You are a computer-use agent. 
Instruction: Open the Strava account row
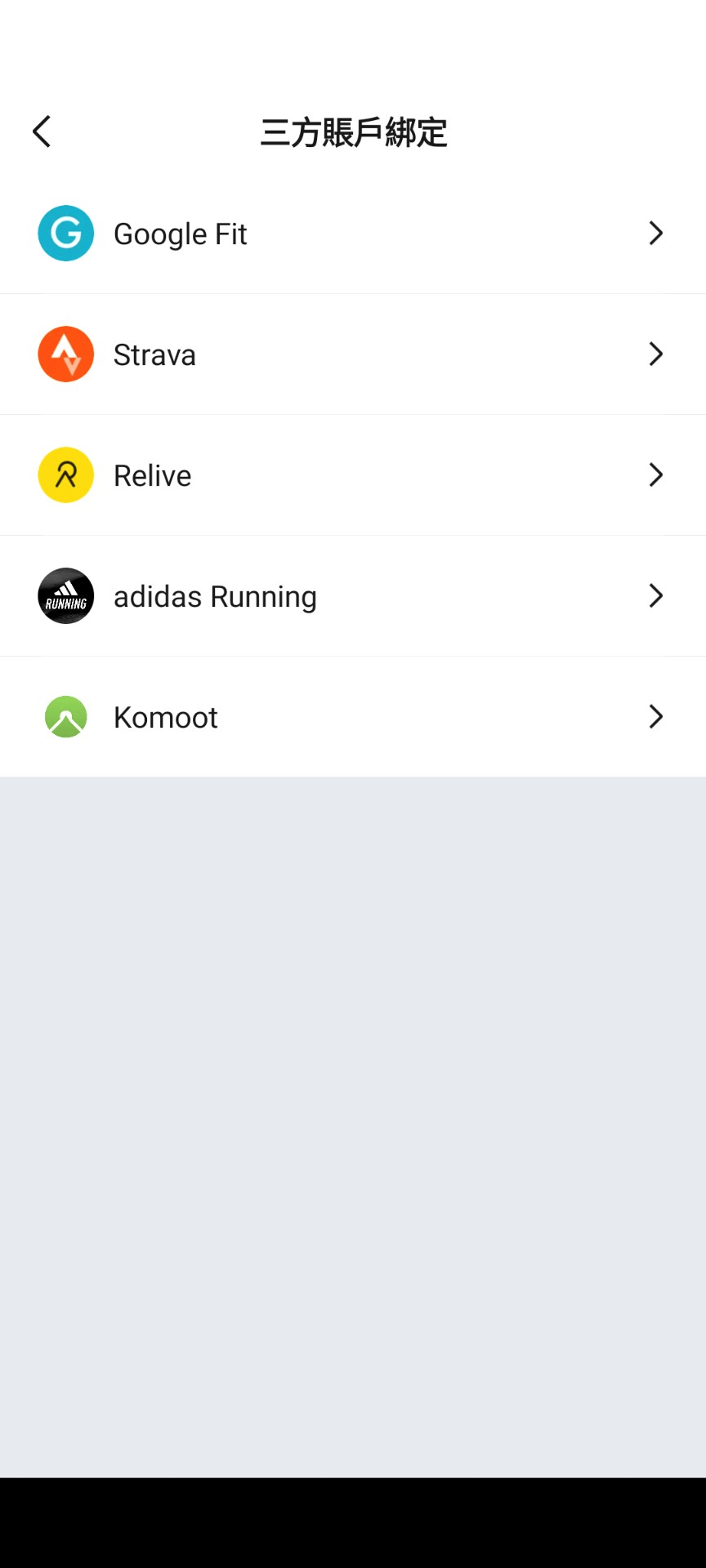351,354
